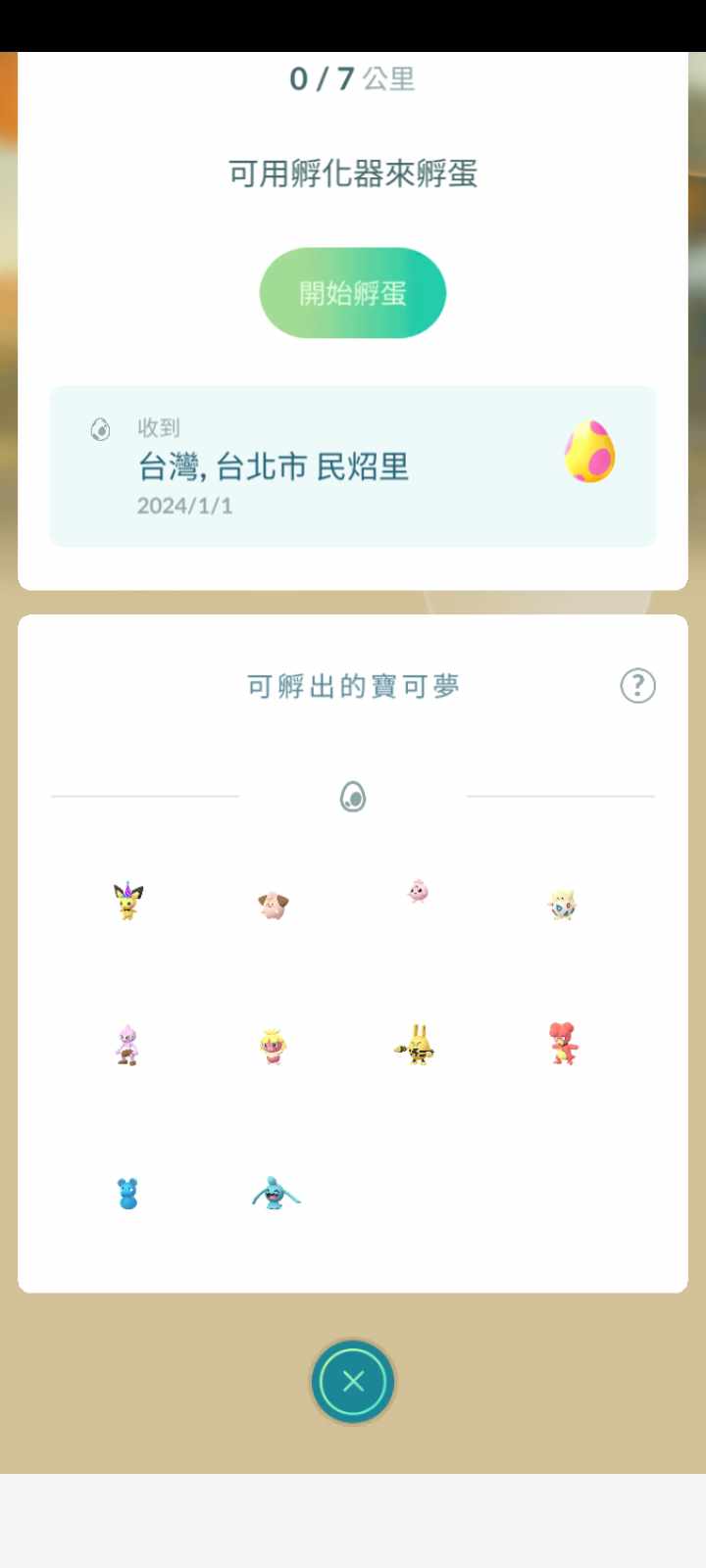Tap the 開始孵蛋 button
The height and width of the screenshot is (1568, 706).
[352, 293]
